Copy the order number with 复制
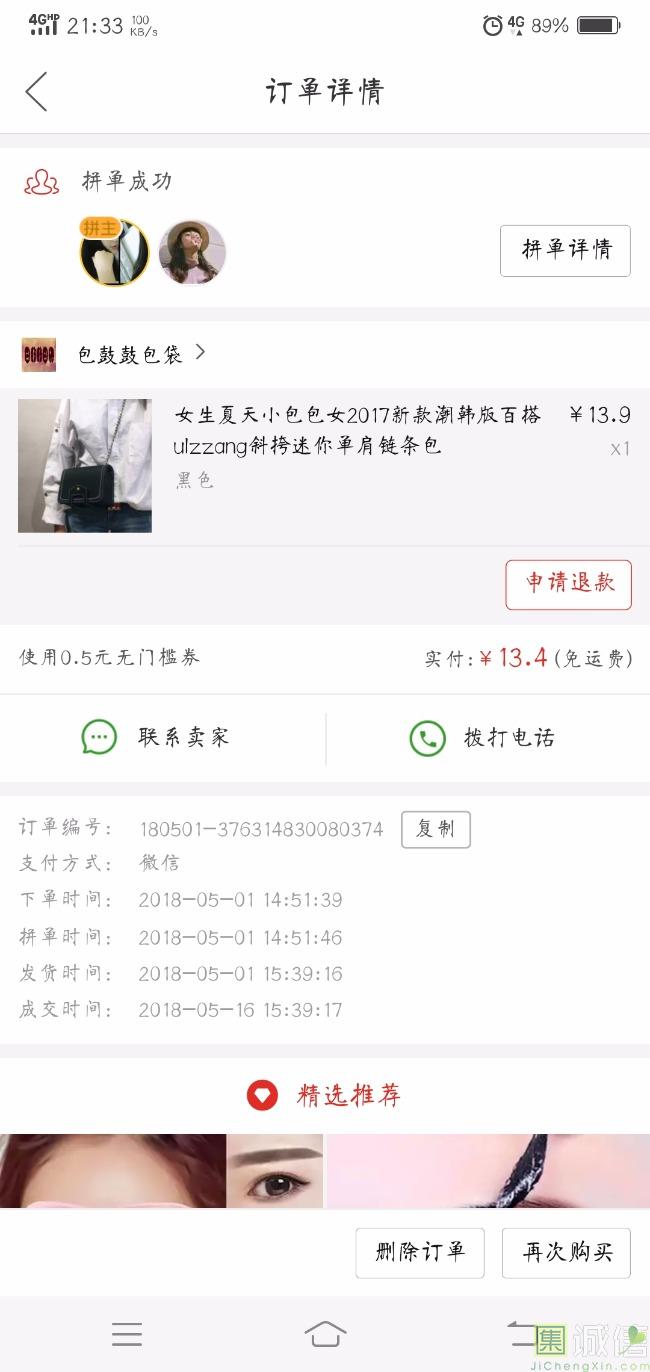This screenshot has height=1372, width=650. (x=435, y=829)
